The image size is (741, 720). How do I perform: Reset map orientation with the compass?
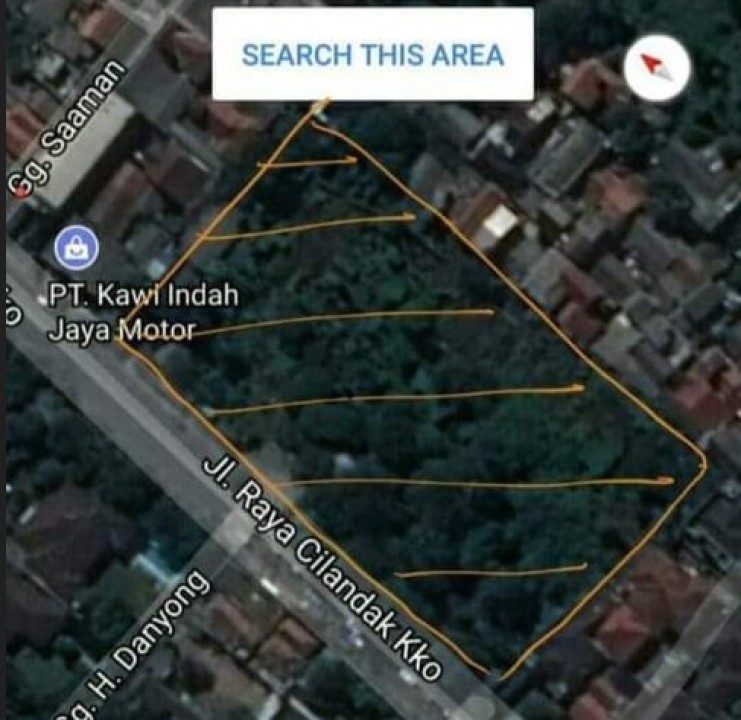click(x=656, y=68)
